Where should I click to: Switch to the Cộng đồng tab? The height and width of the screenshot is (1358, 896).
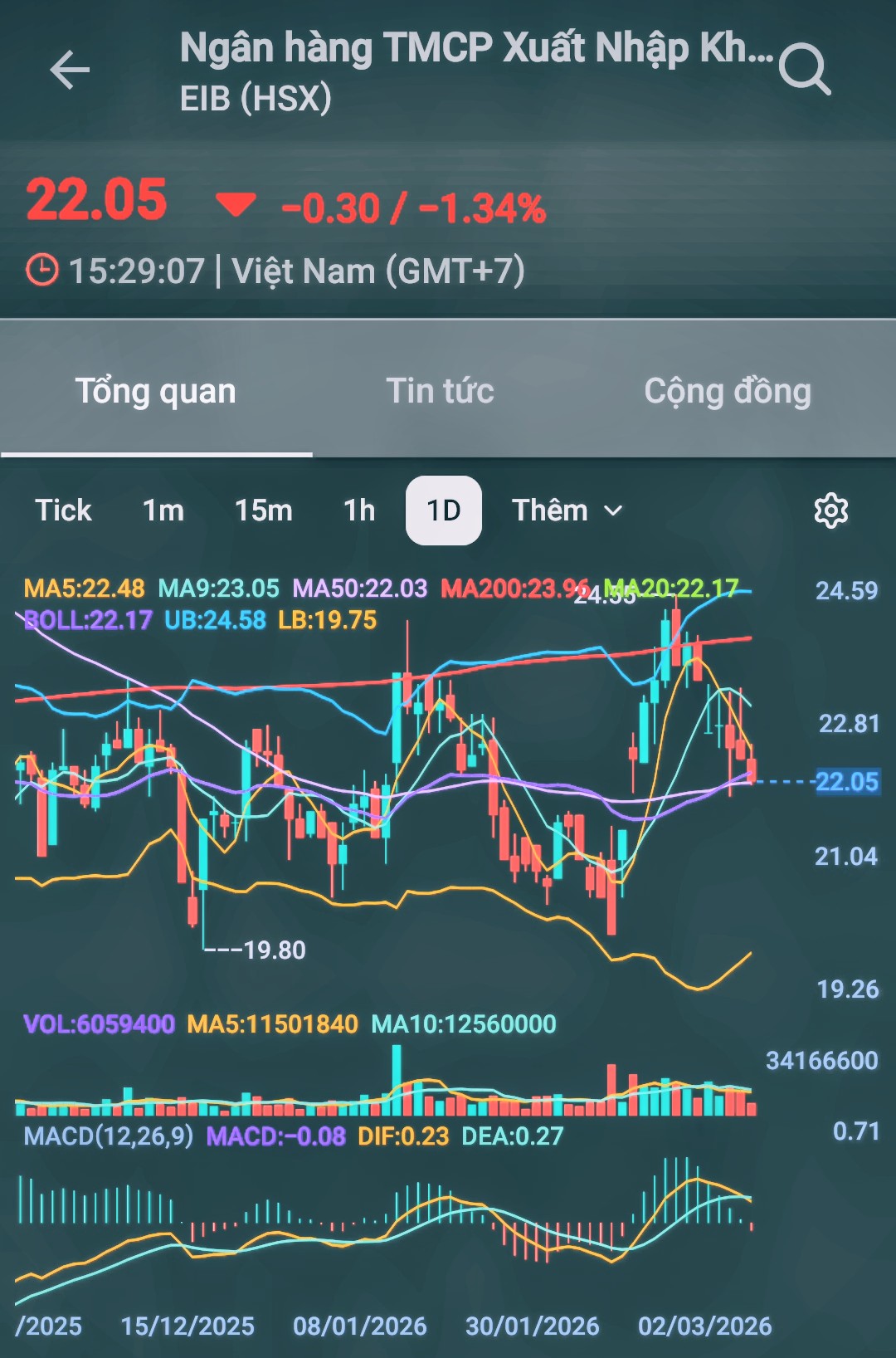click(728, 391)
